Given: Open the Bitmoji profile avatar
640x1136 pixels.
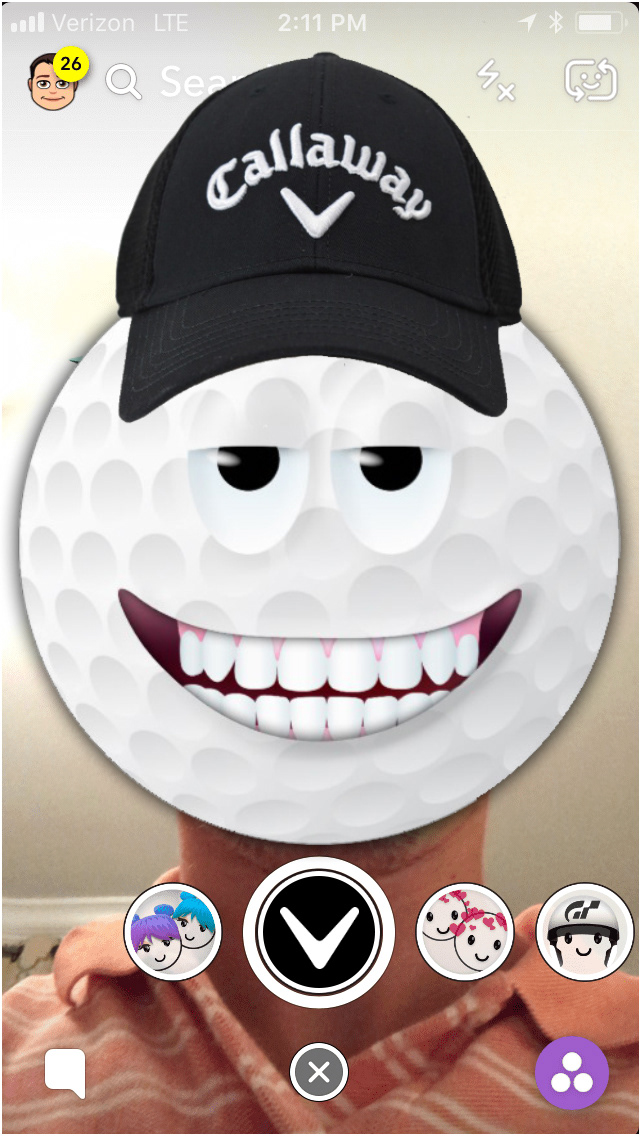Looking at the screenshot, I should click(53, 83).
